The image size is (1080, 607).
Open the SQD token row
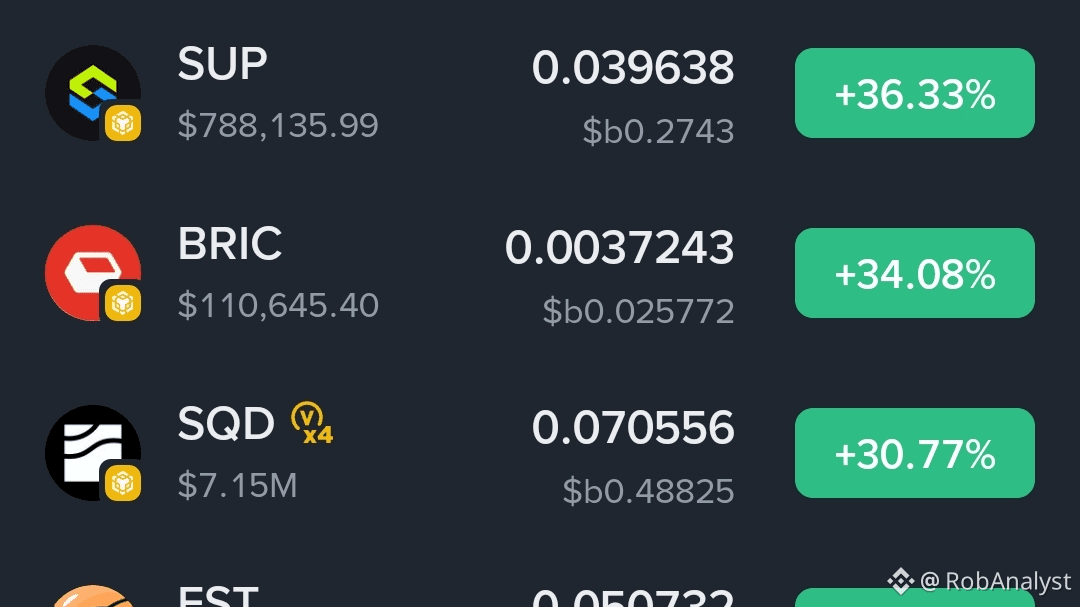click(x=540, y=453)
